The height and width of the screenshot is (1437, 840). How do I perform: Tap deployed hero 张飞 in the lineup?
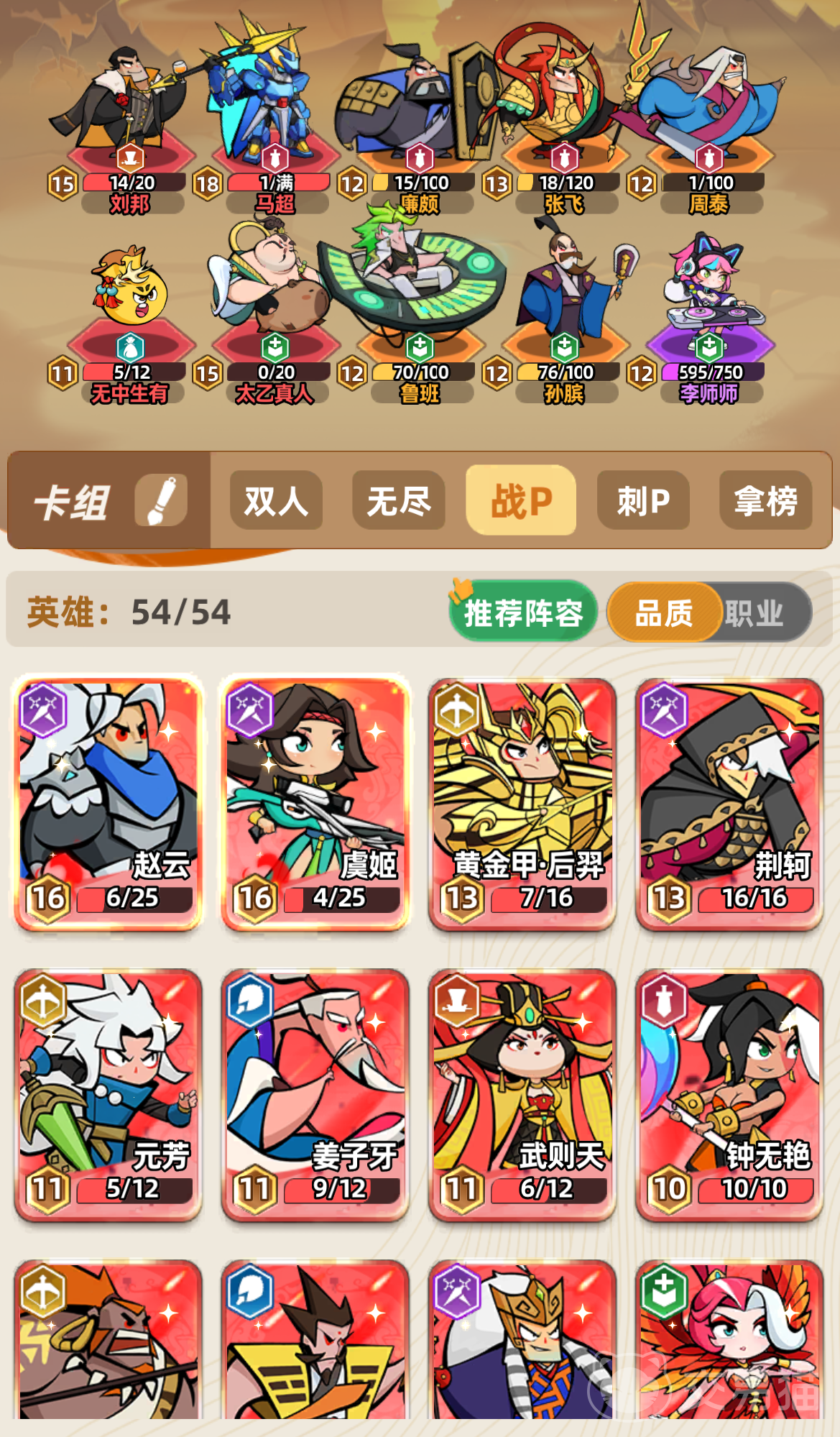coord(564,119)
